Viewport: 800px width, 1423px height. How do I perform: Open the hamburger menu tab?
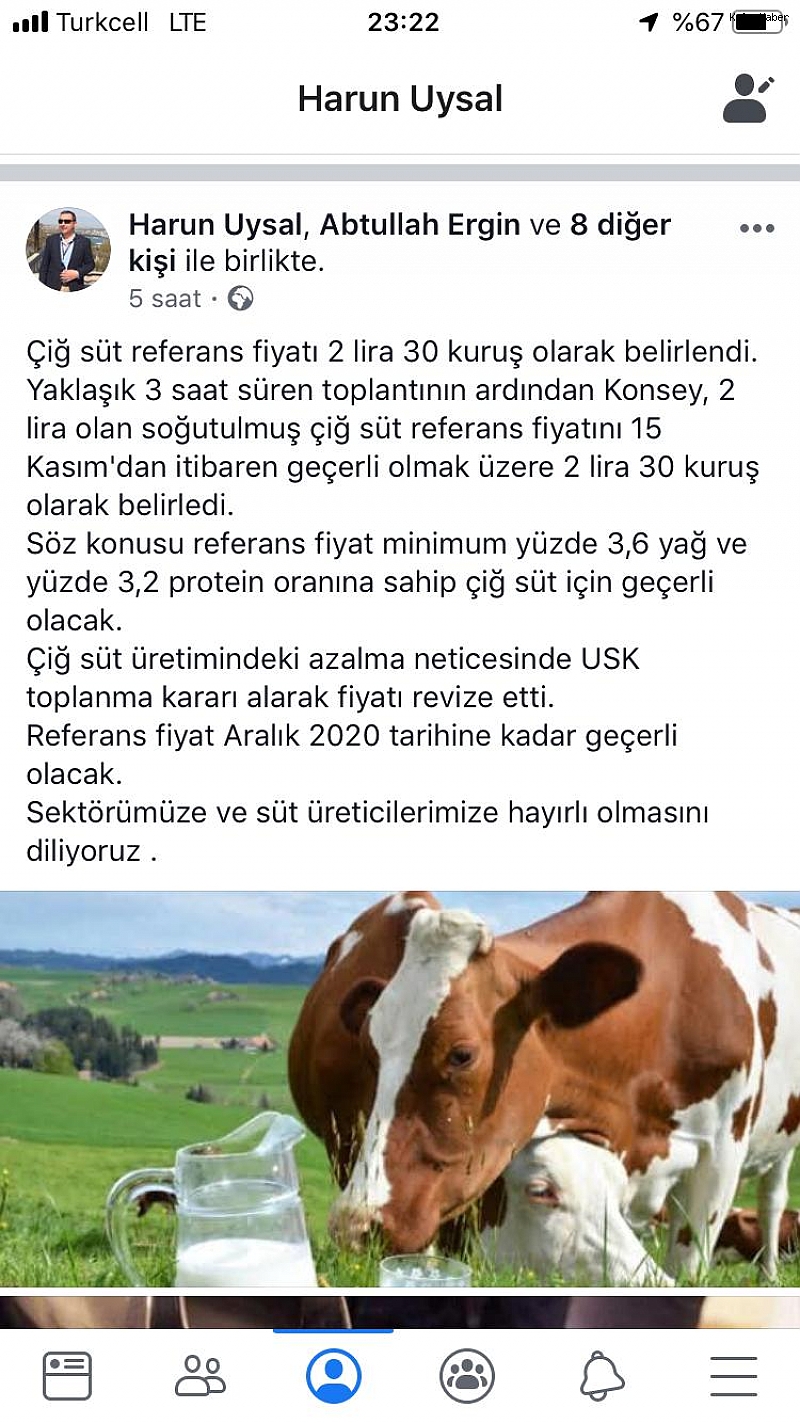734,1376
